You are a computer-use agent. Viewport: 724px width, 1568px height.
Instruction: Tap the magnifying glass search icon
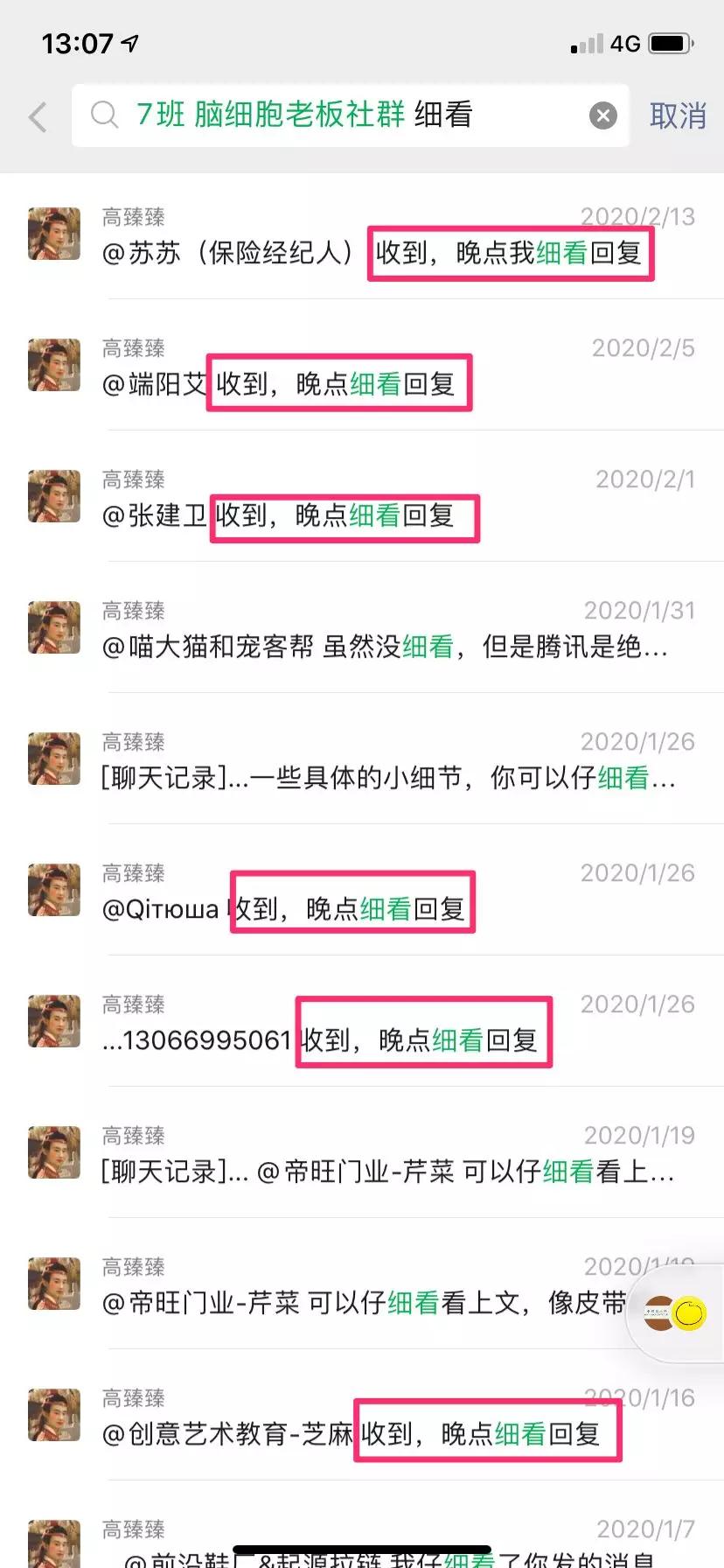click(105, 115)
